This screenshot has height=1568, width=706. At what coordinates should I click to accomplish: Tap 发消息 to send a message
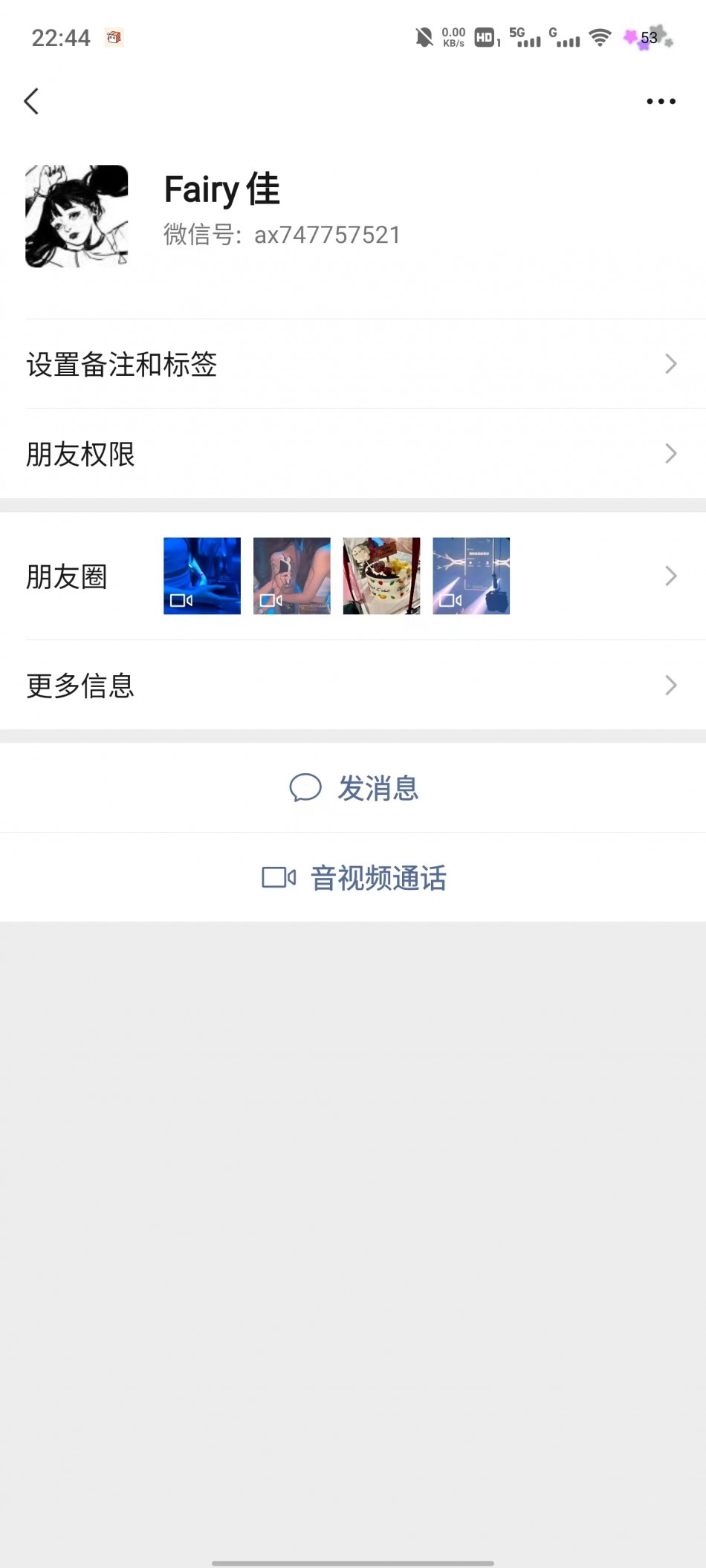(354, 788)
